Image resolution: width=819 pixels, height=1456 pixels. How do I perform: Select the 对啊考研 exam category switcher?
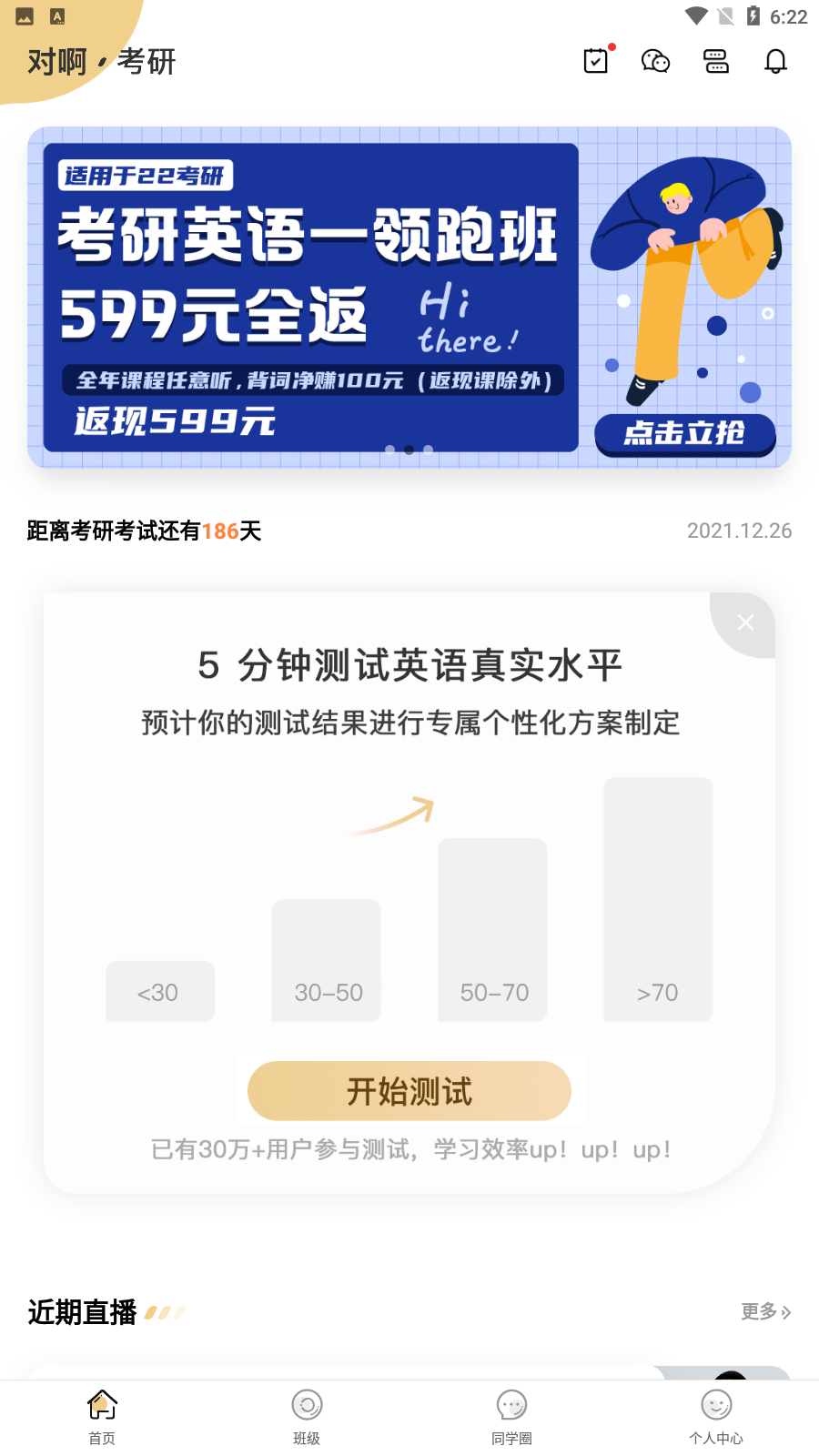tap(101, 62)
